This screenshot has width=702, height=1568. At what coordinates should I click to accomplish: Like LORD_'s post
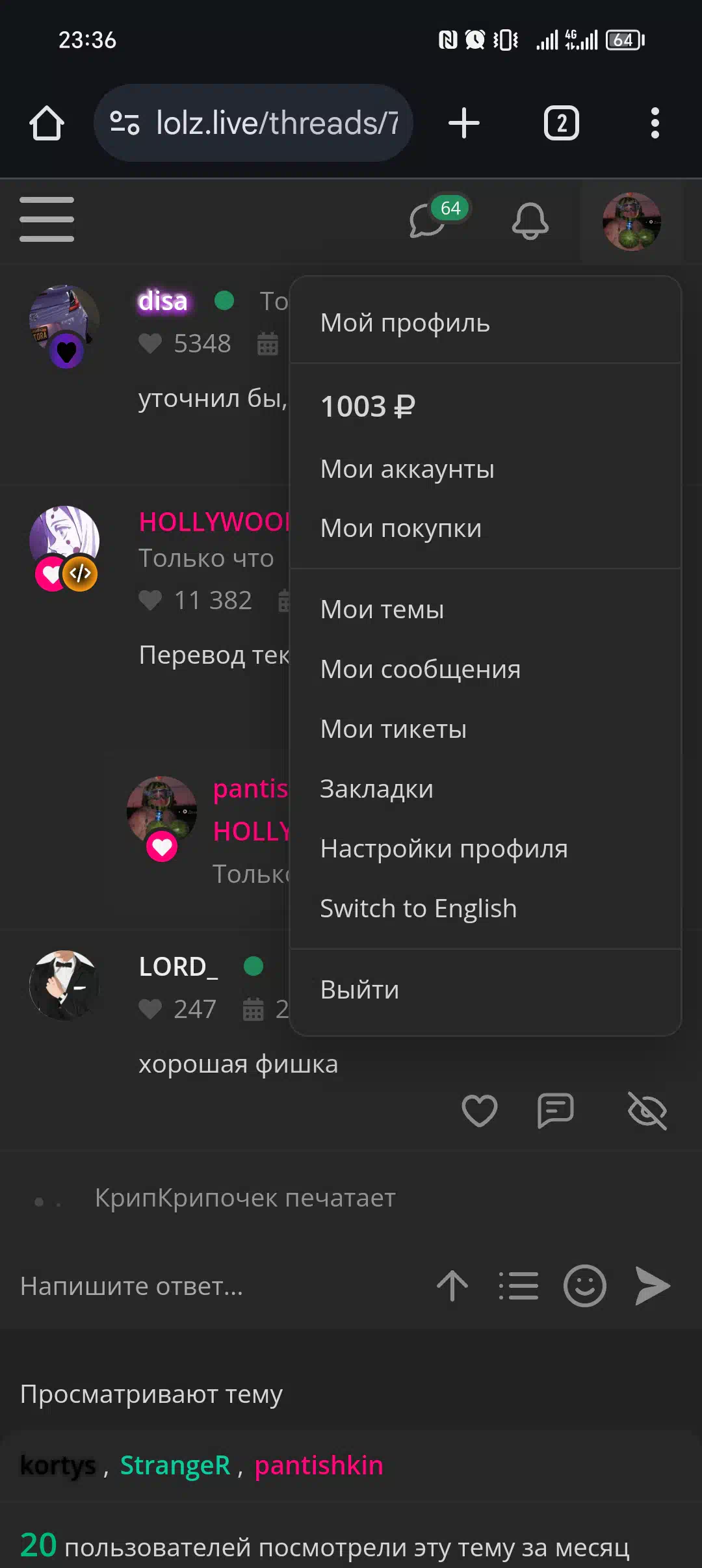(480, 1110)
